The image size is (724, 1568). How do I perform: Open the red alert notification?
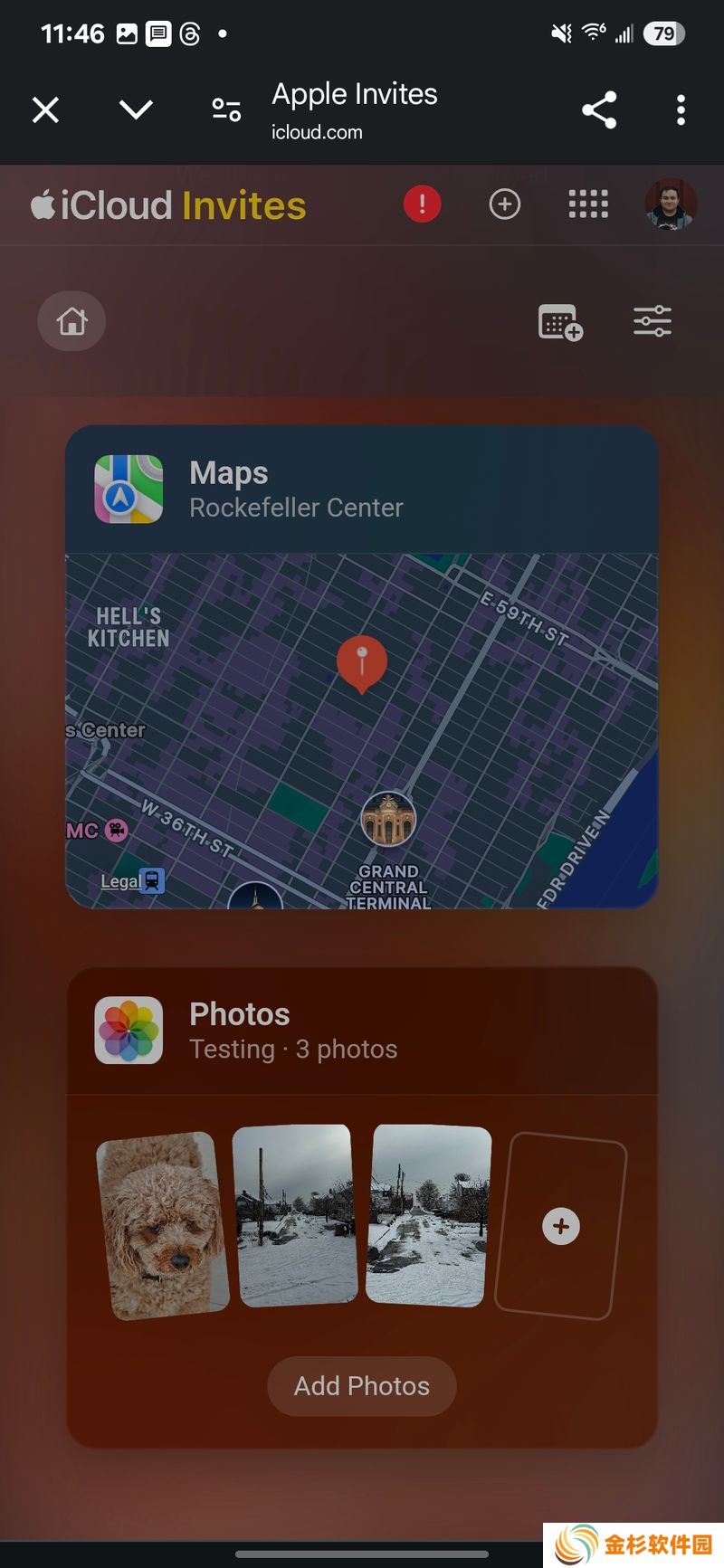422,204
